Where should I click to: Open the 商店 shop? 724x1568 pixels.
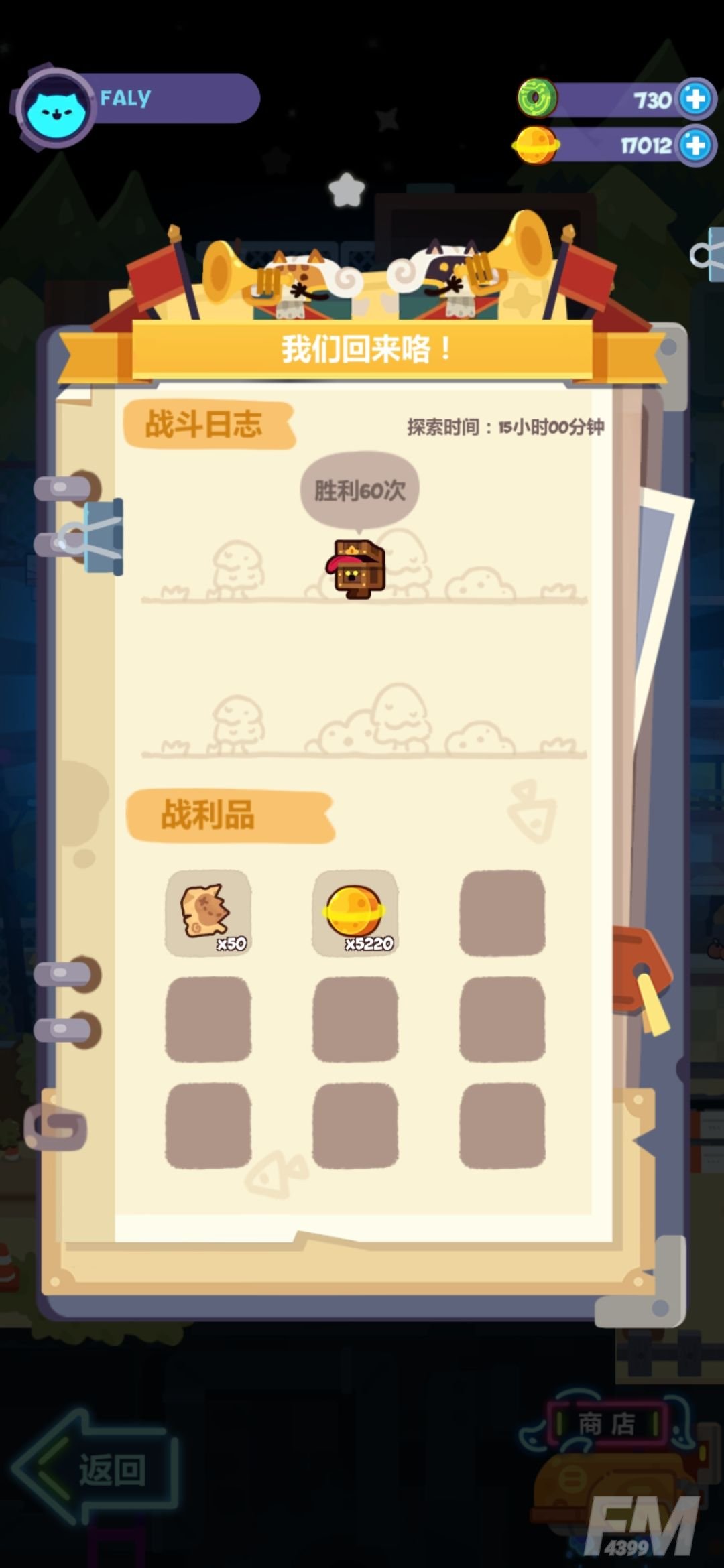(607, 1425)
